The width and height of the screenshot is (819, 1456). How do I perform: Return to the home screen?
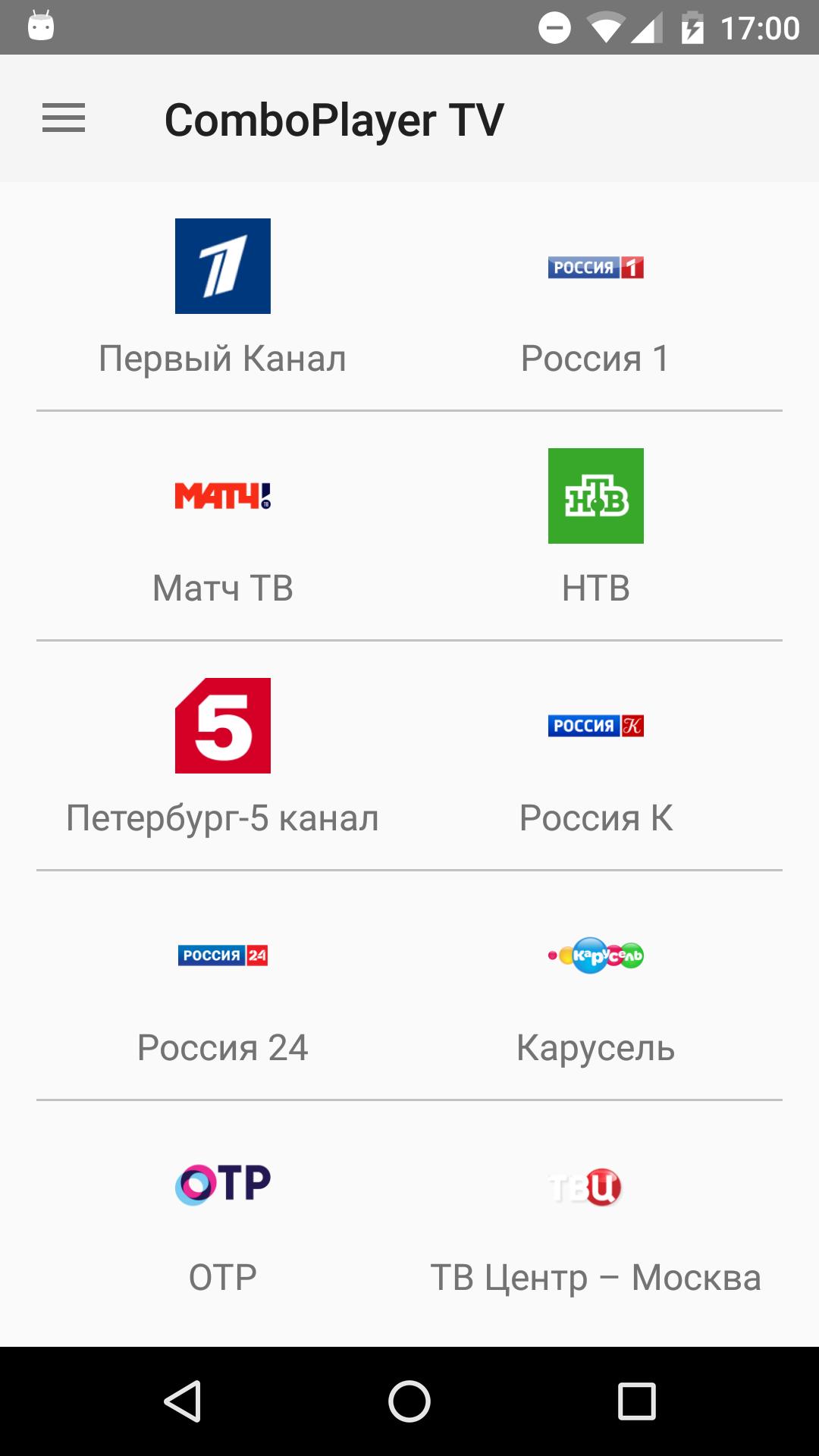[409, 1401]
